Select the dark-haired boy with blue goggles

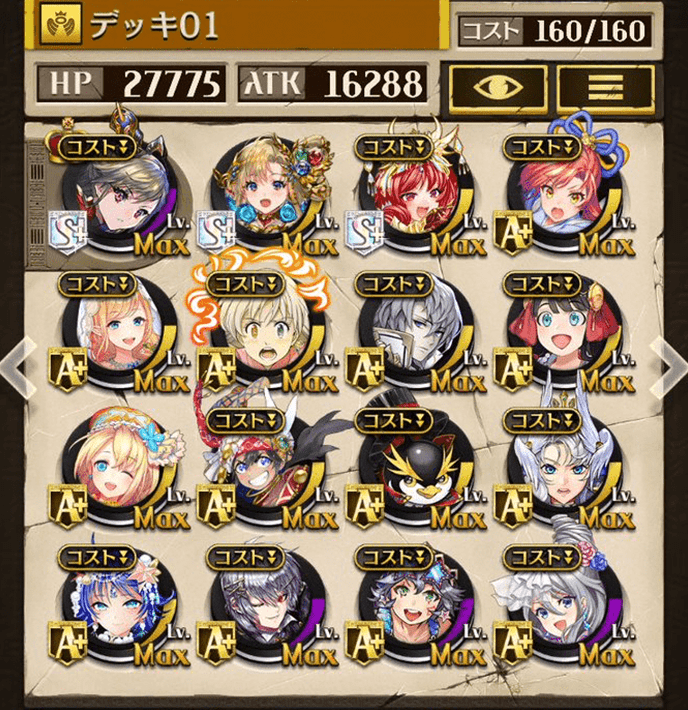pyautogui.click(x=407, y=607)
